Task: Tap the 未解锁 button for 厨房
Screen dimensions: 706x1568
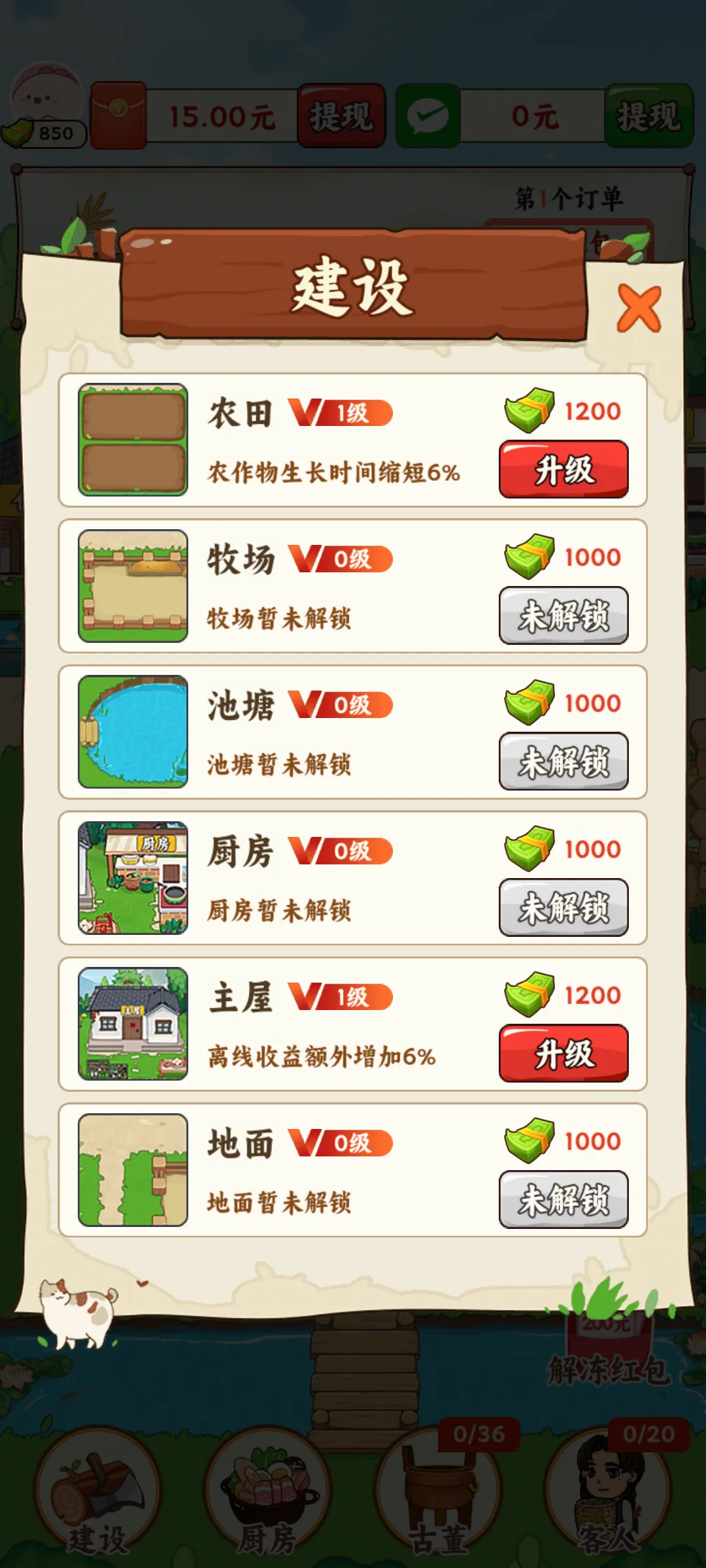Action: [x=563, y=907]
